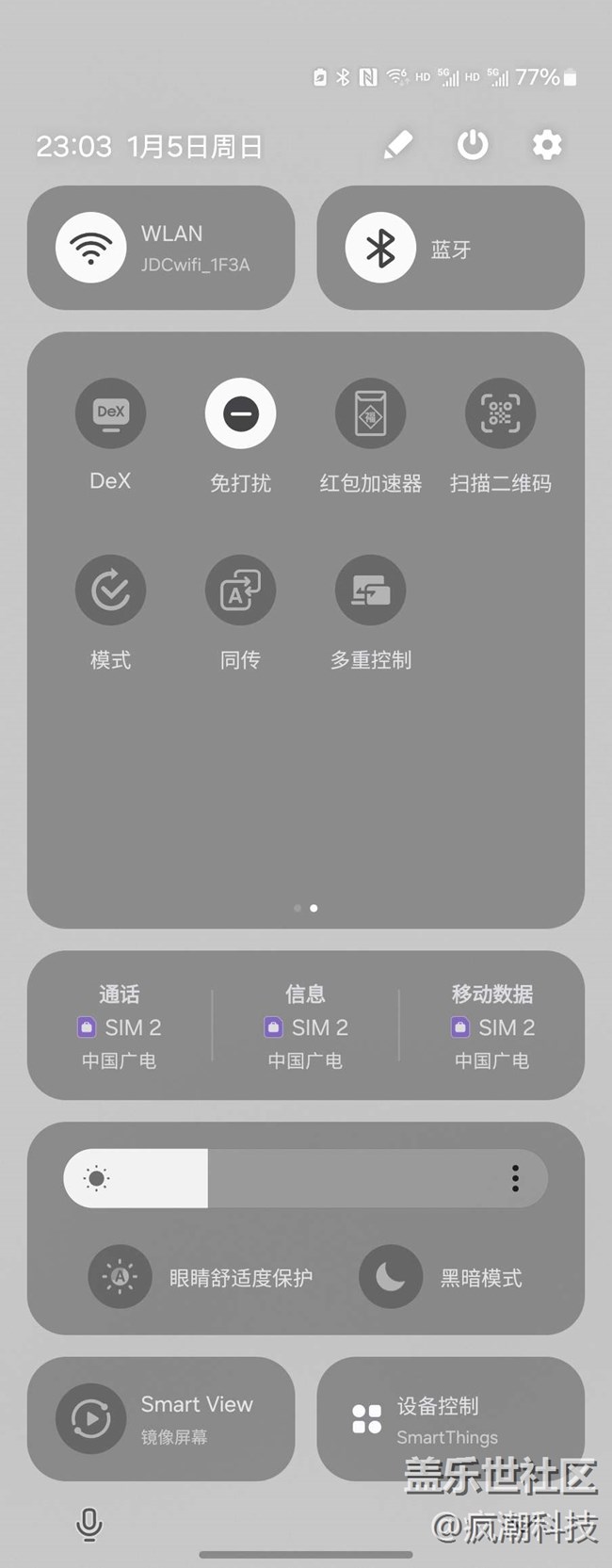
Task: Select the 移动数据 mobile data SIM
Action: pyautogui.click(x=492, y=1026)
